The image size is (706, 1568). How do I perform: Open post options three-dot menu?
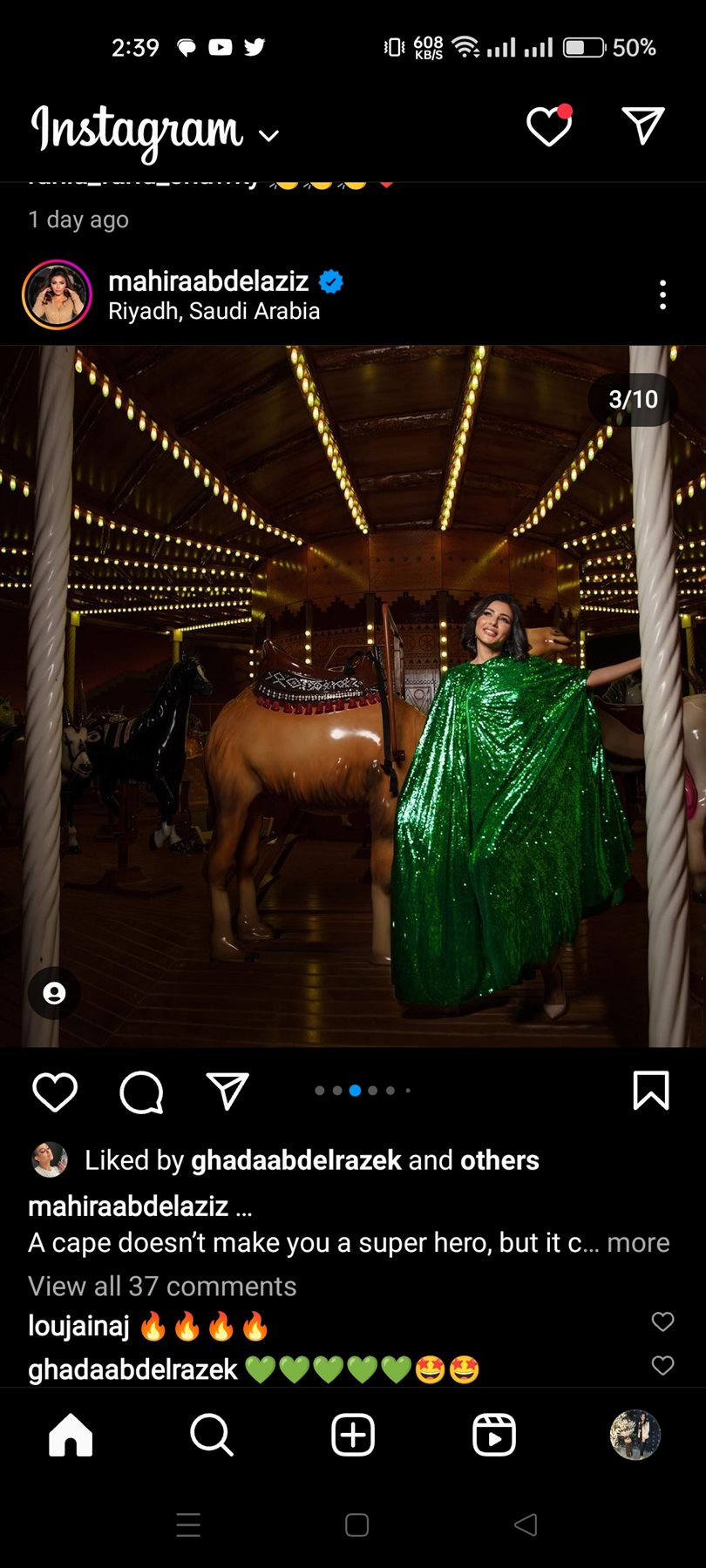click(x=663, y=295)
